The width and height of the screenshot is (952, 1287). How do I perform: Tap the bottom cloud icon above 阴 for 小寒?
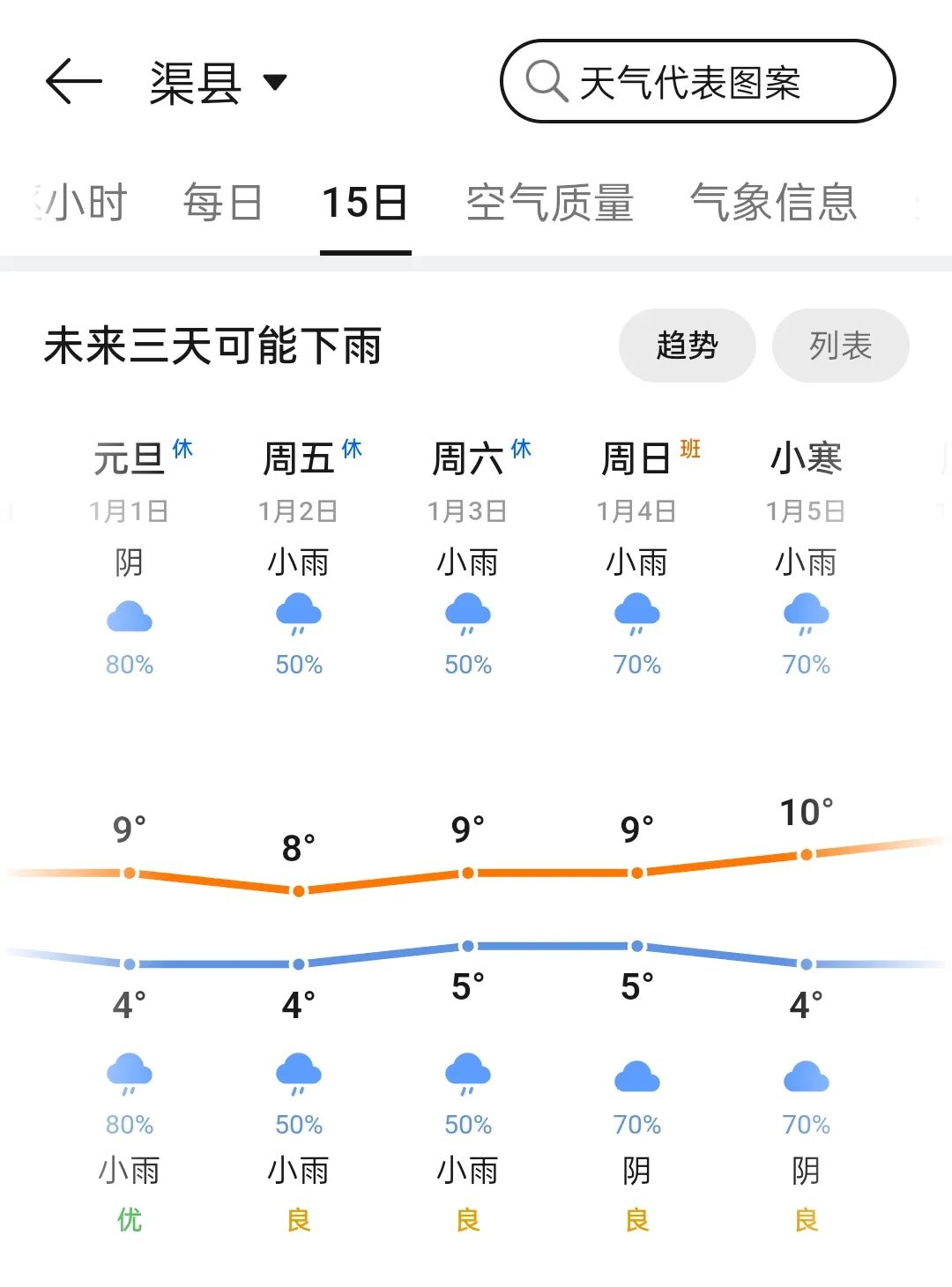(x=806, y=1075)
